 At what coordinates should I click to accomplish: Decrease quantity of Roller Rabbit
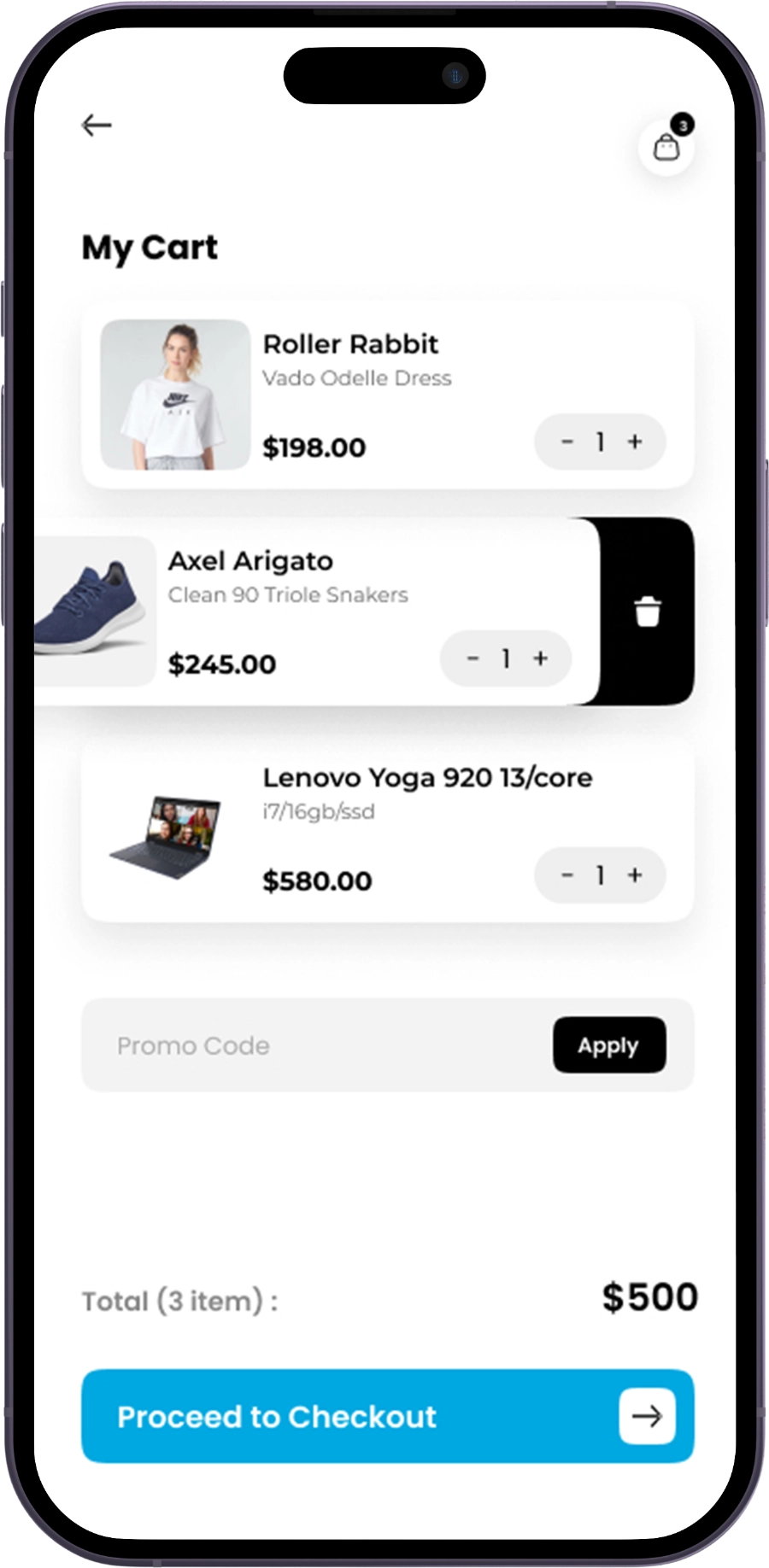(566, 442)
